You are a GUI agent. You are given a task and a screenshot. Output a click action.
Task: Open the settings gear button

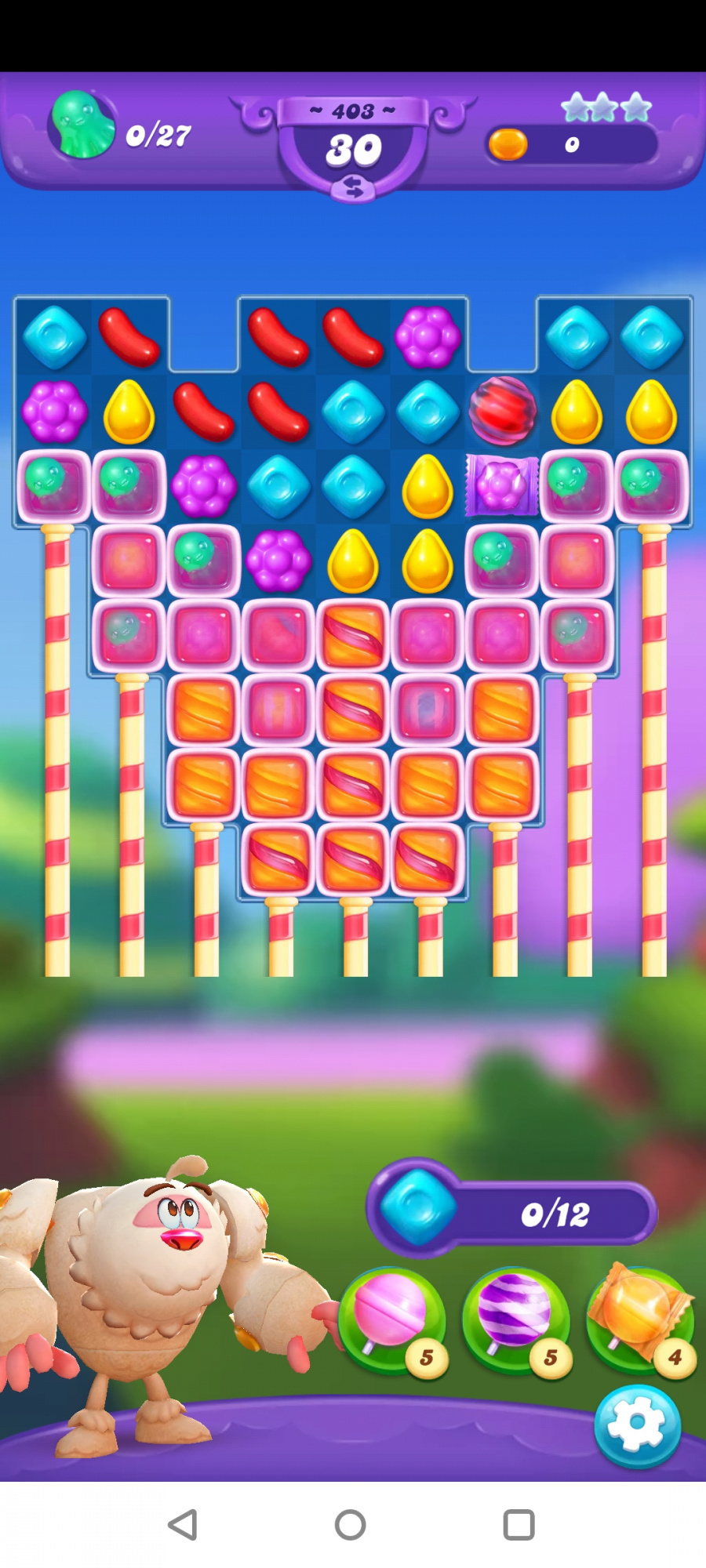[637, 1425]
